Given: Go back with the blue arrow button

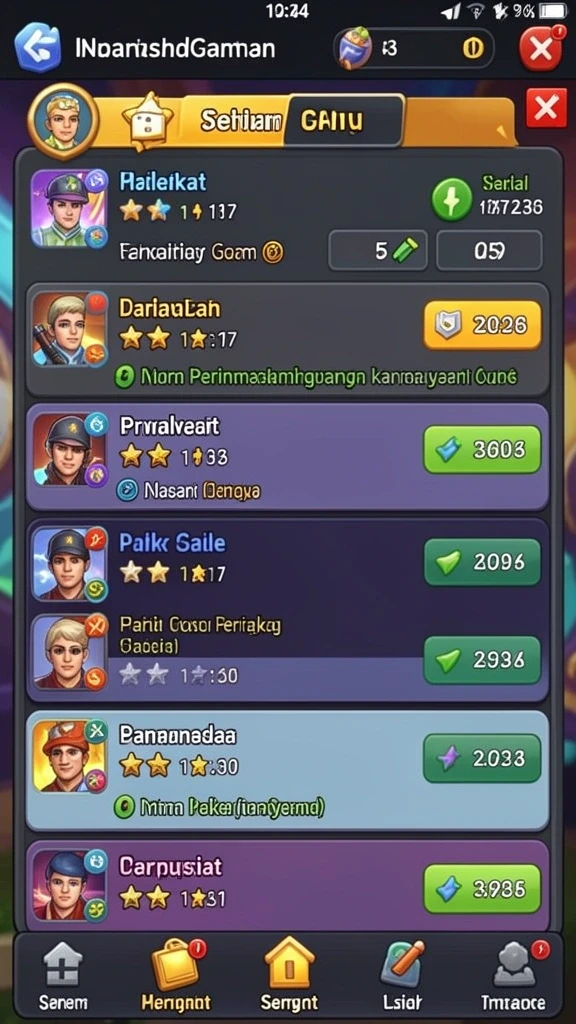Looking at the screenshot, I should 37,47.
